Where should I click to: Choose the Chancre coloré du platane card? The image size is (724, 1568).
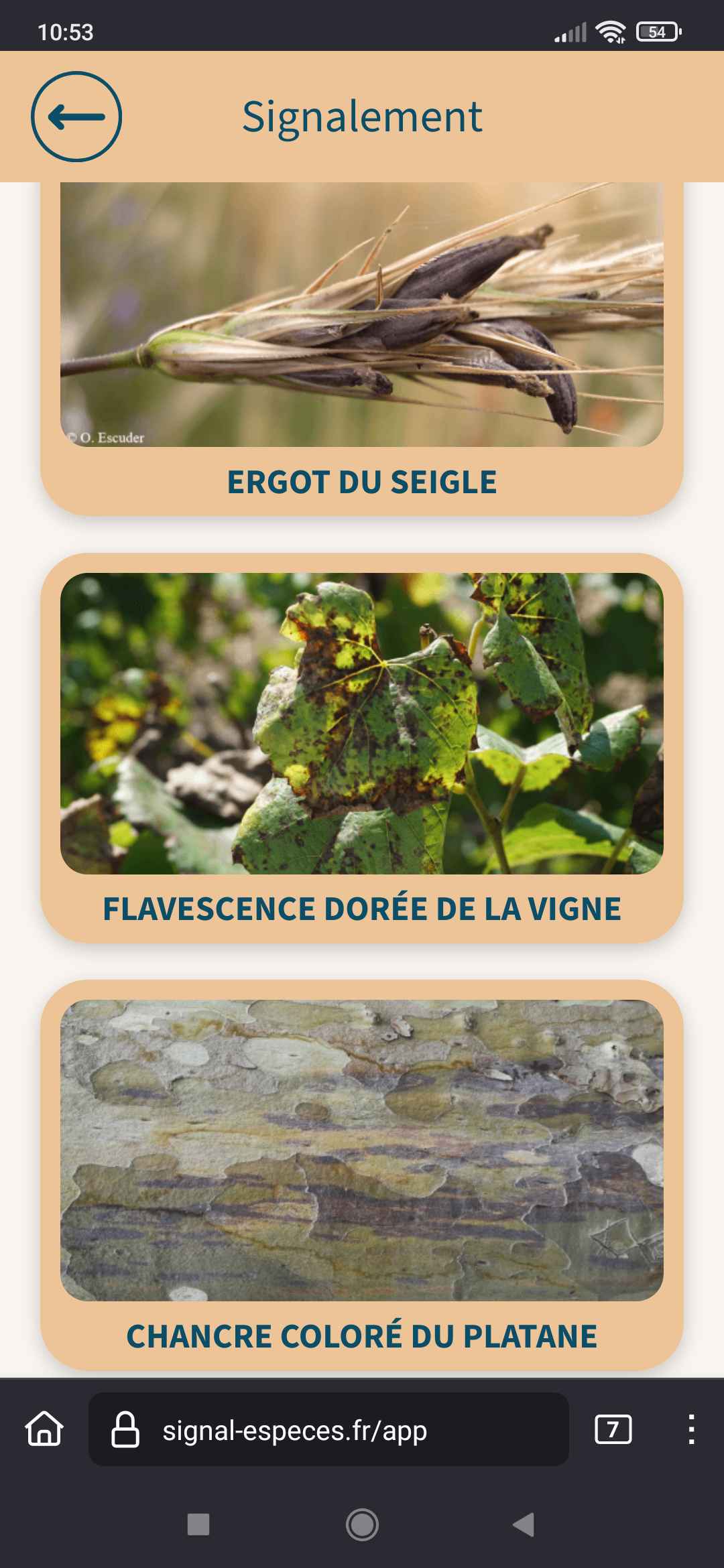coord(362,1174)
